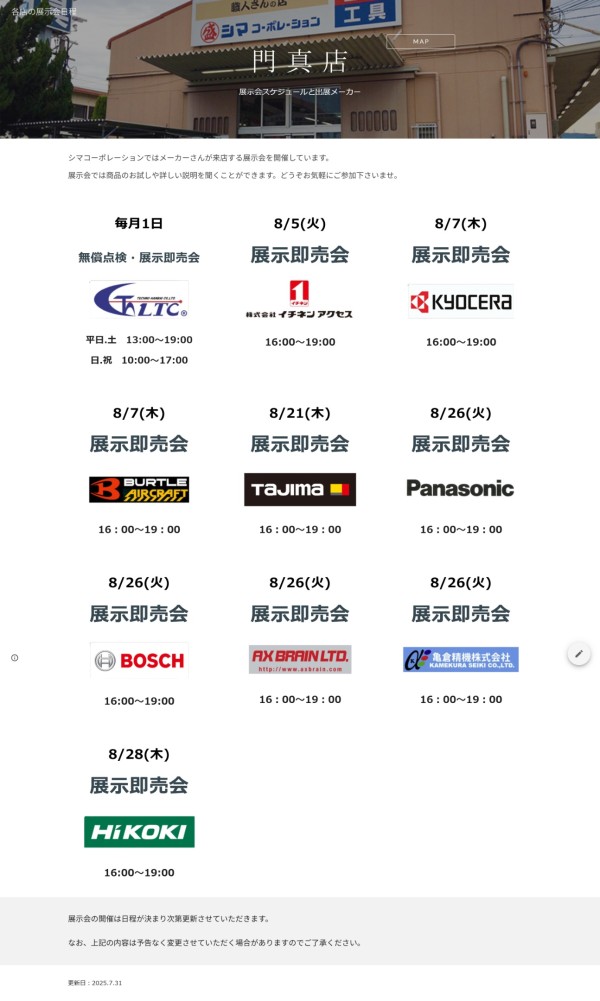Tap the small info icon on left edge
600x1001 pixels.
pos(15,658)
